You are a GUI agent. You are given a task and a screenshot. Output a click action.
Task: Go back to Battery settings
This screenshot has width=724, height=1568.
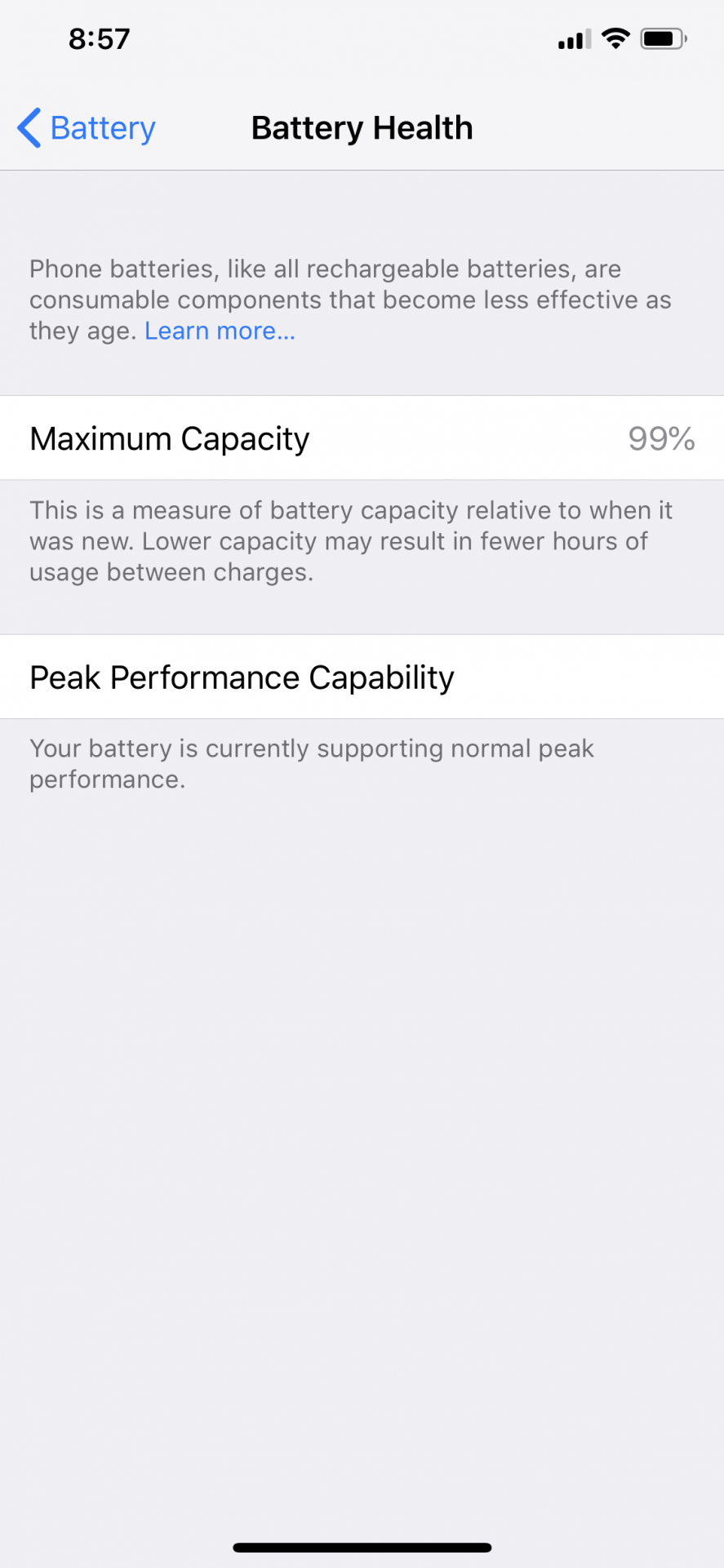[x=87, y=128]
